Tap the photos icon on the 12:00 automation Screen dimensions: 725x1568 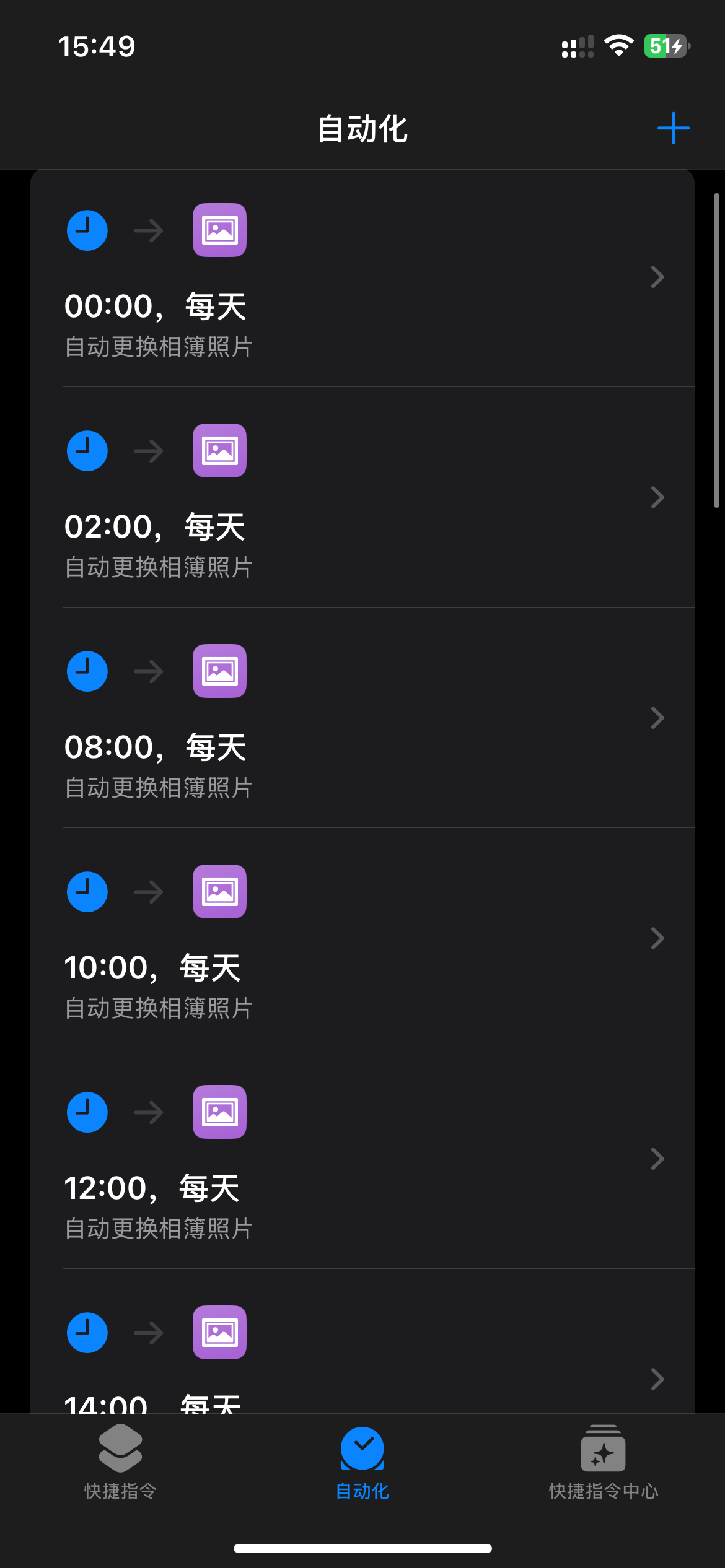point(219,1112)
